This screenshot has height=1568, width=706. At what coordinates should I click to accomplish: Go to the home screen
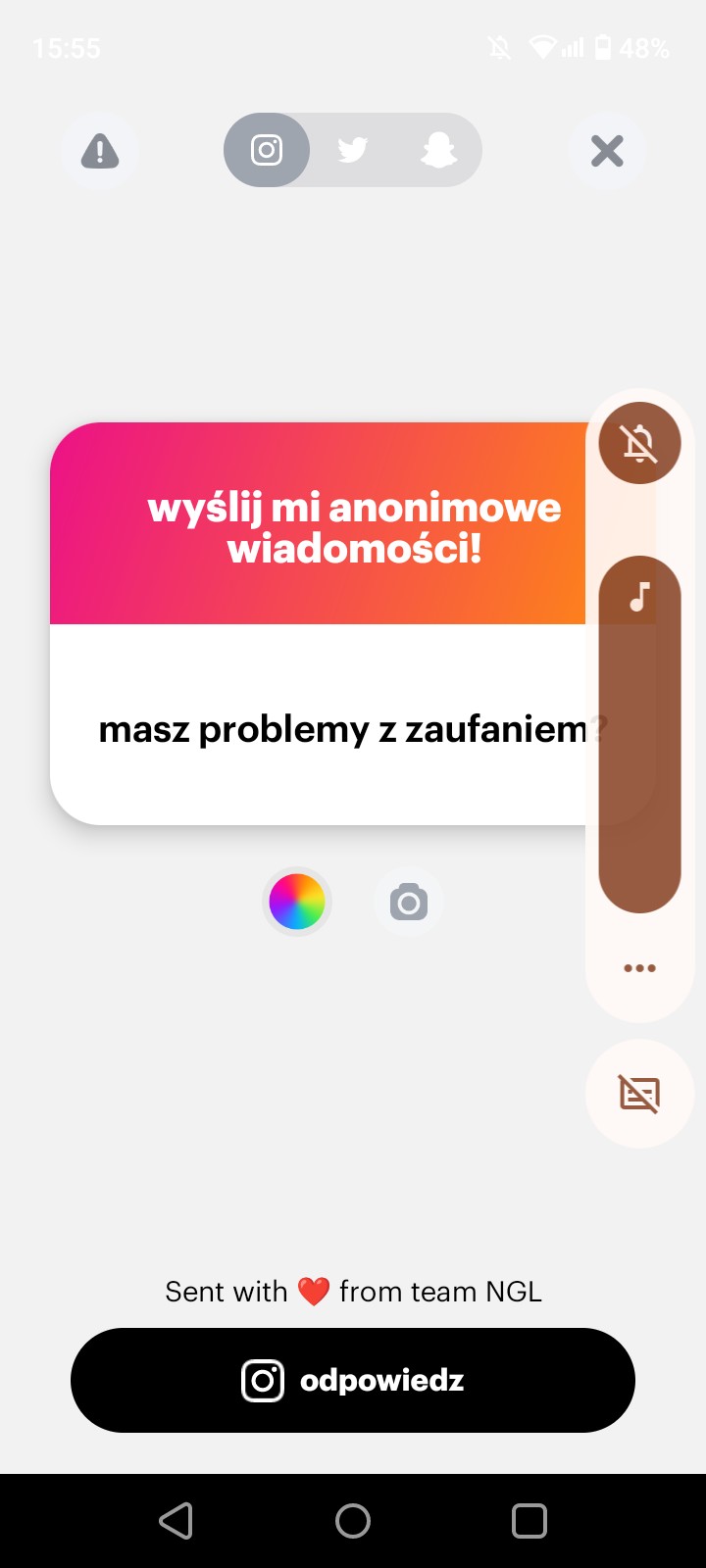[353, 1521]
